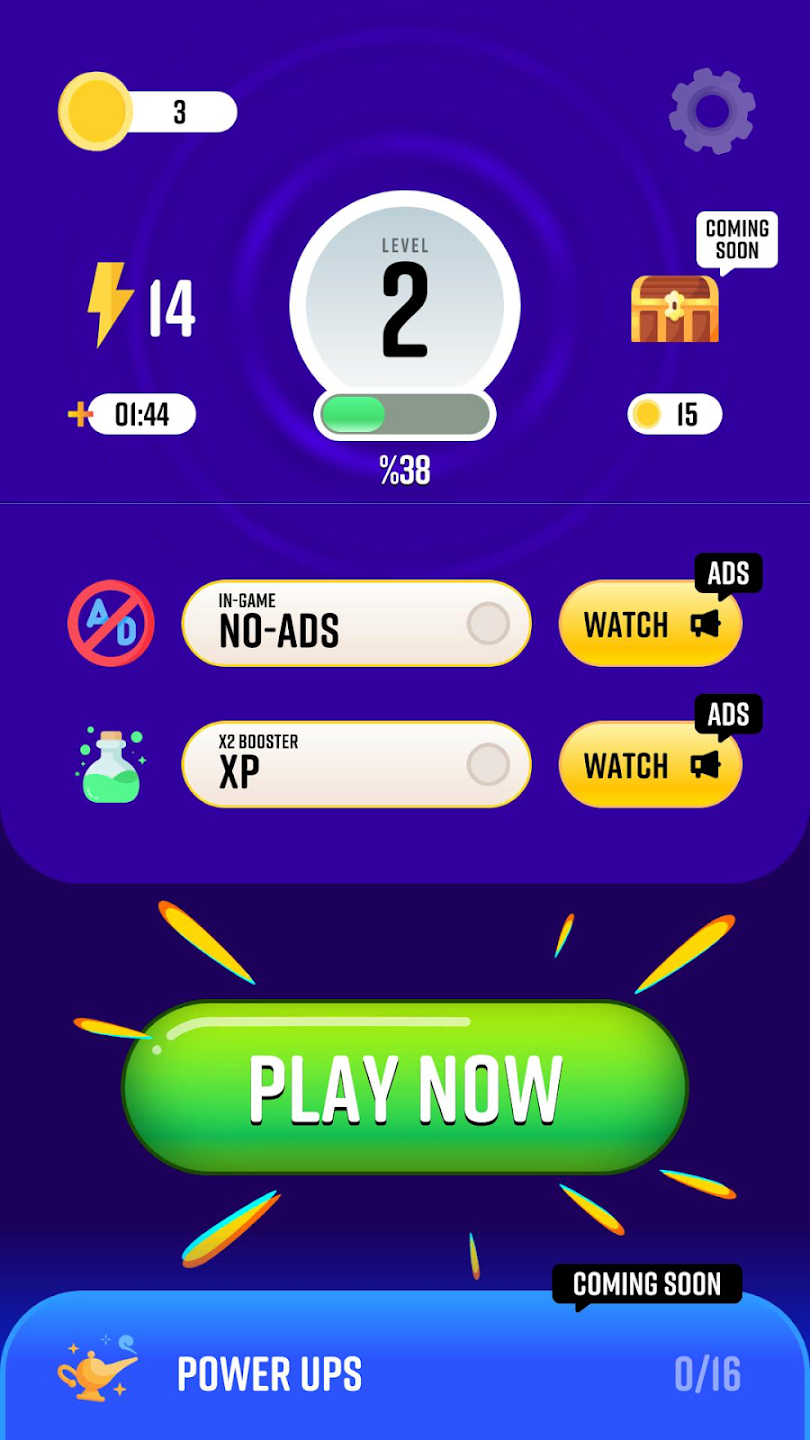Screen dimensions: 810x1440
Task: Toggle the X2 Booster XP option
Action: [488, 765]
